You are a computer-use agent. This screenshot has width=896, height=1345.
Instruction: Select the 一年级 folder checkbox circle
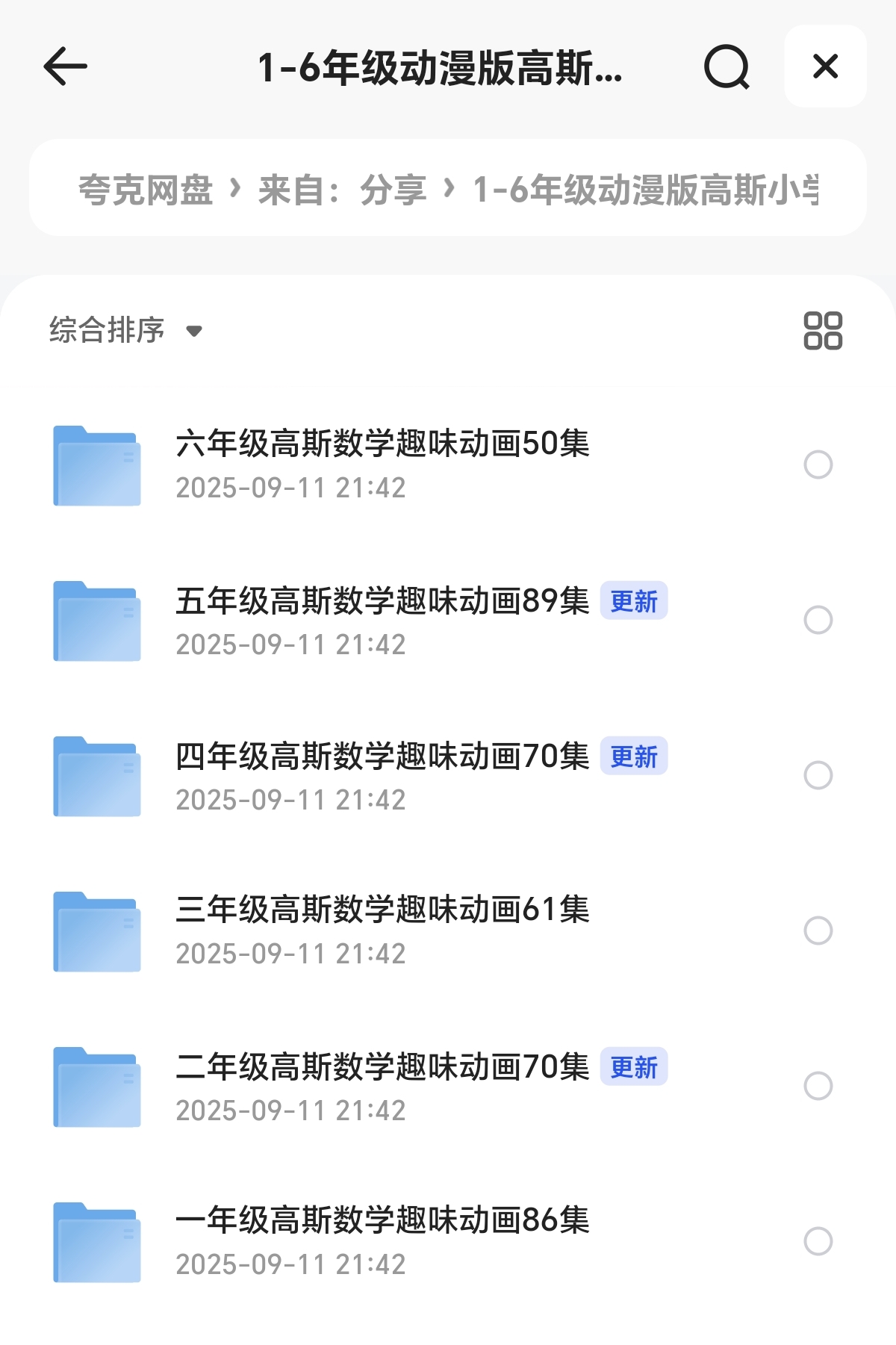coord(818,1244)
